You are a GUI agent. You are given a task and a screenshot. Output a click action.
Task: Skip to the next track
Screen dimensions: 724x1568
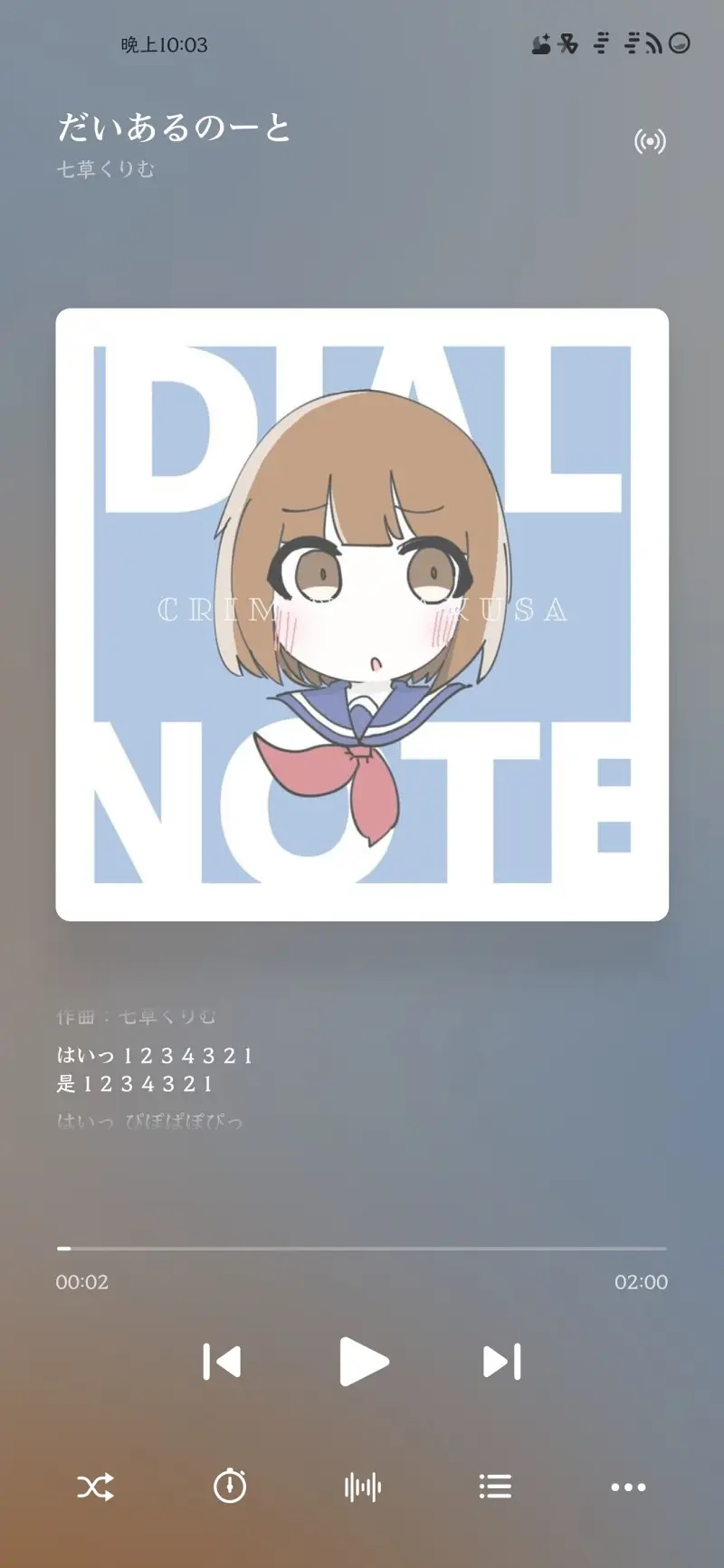pyautogui.click(x=502, y=1362)
